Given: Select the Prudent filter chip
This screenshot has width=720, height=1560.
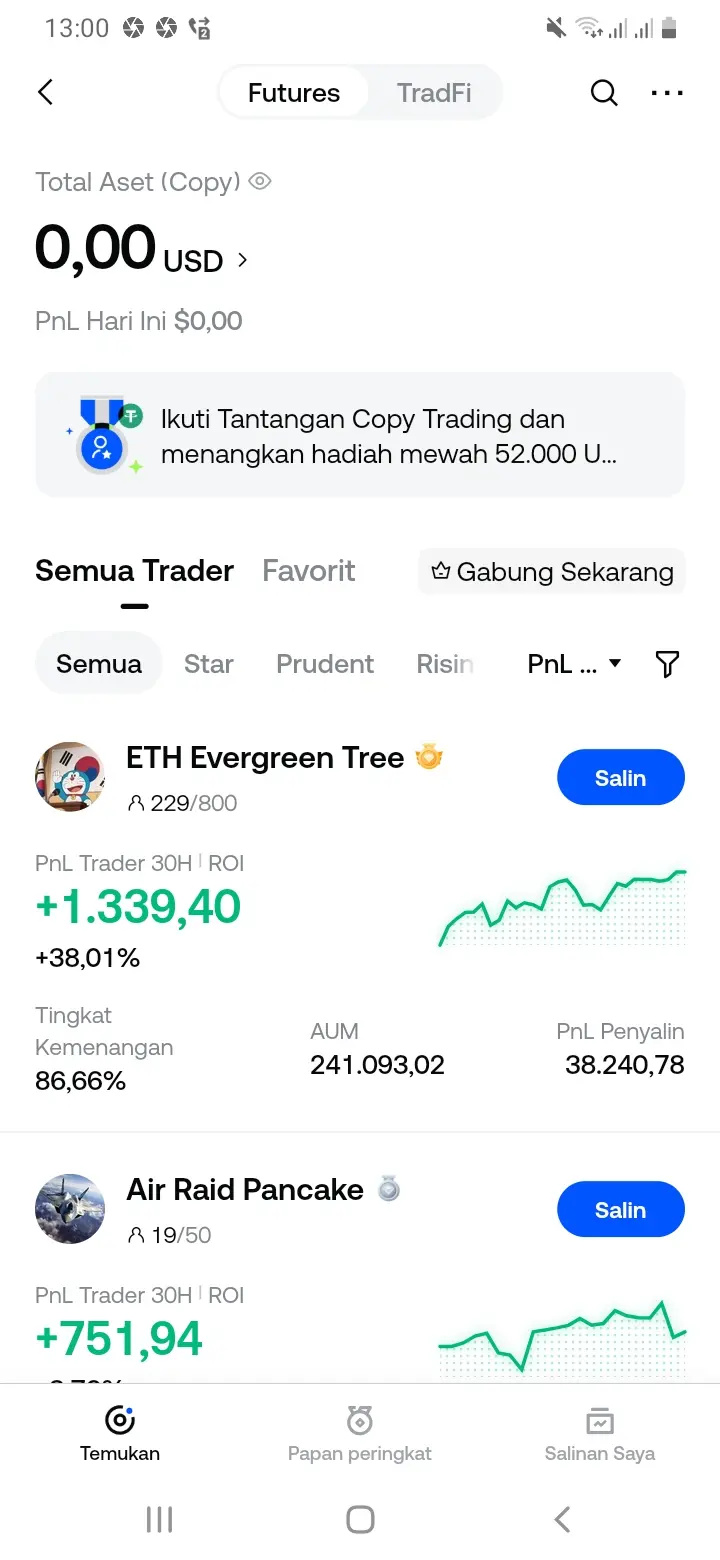Looking at the screenshot, I should tap(325, 664).
